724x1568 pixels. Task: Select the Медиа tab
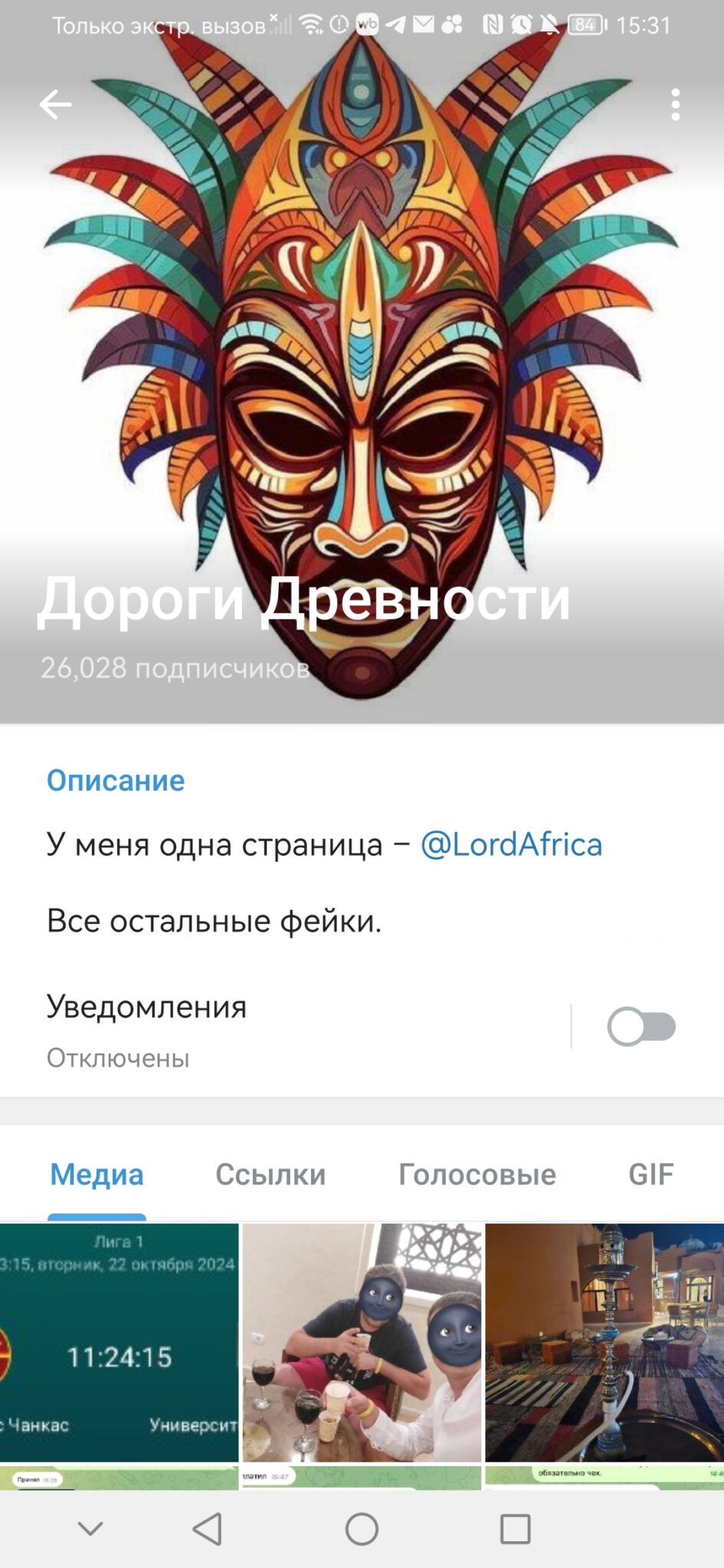point(97,1174)
